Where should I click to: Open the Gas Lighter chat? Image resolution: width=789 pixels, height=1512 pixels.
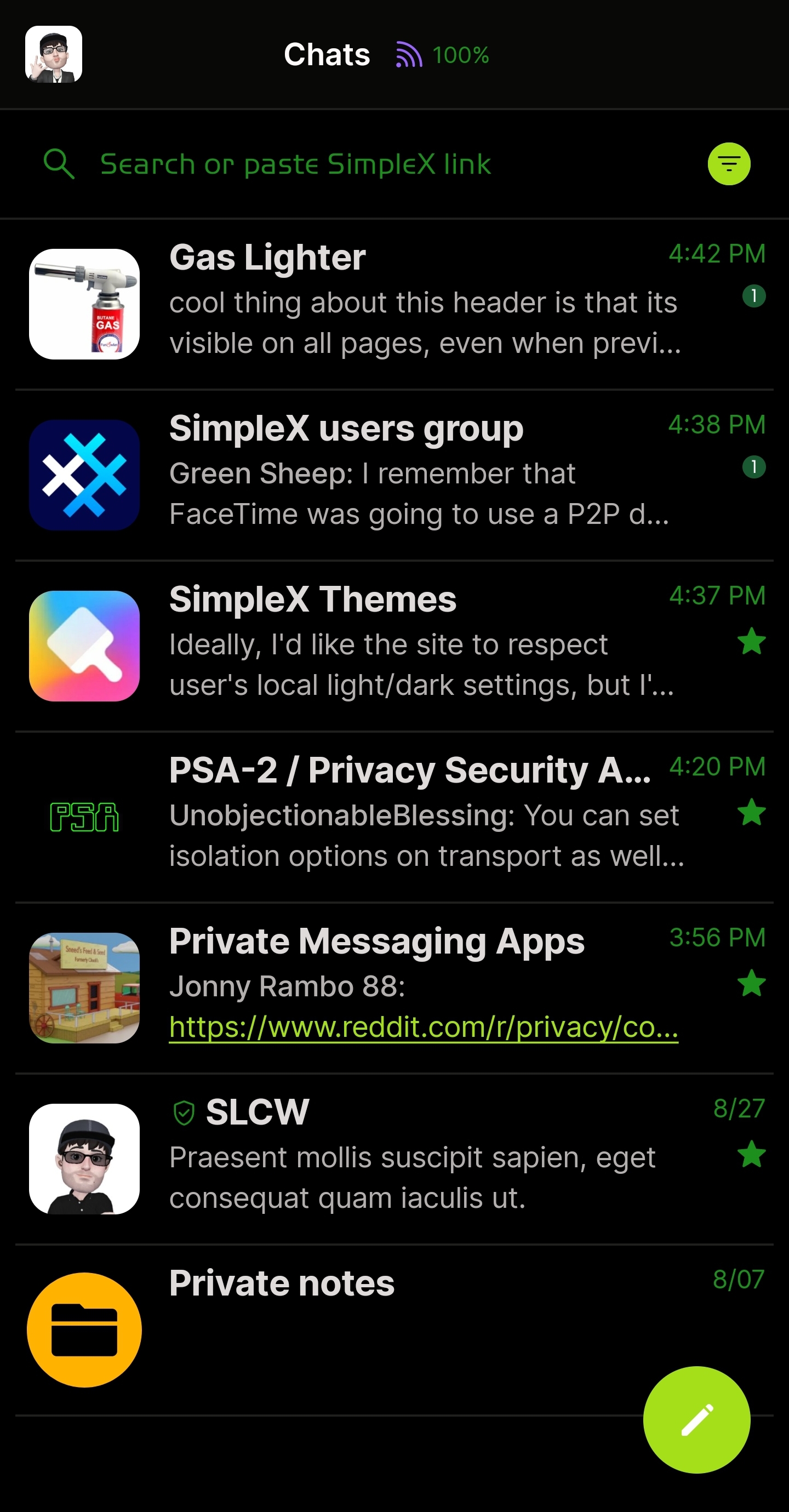click(393, 304)
